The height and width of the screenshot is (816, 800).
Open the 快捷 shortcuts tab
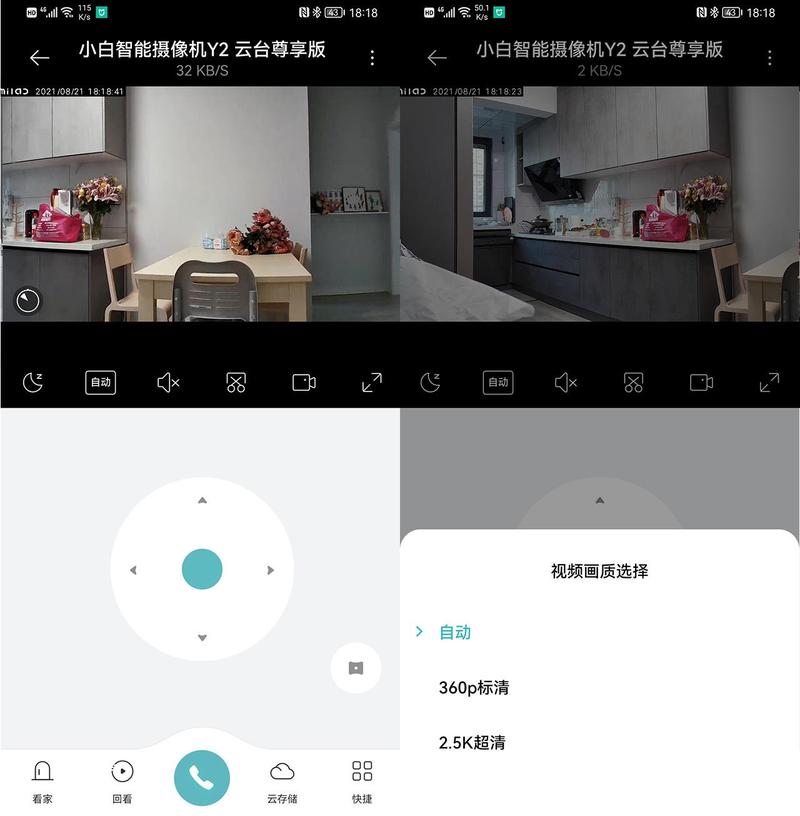[362, 781]
